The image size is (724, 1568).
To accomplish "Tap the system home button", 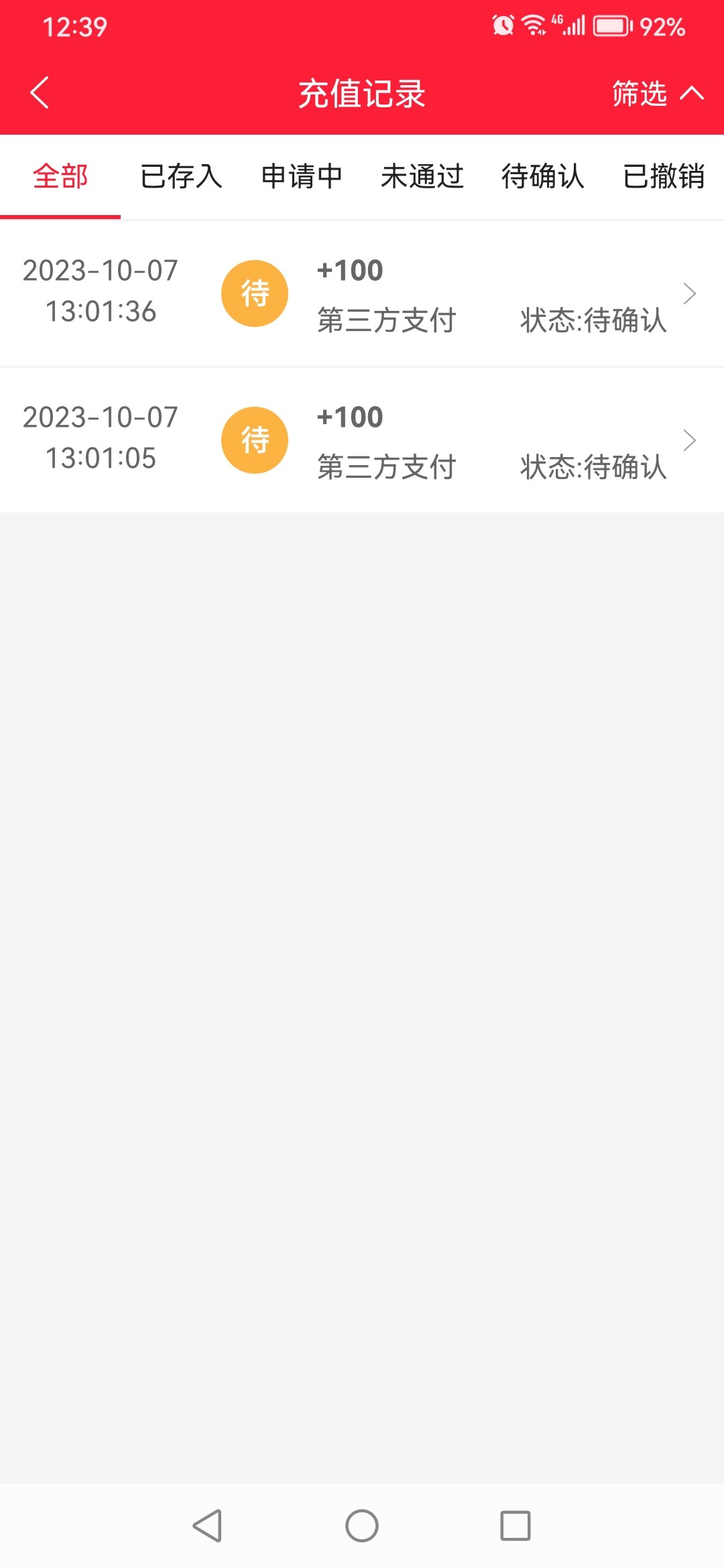I will click(362, 1526).
